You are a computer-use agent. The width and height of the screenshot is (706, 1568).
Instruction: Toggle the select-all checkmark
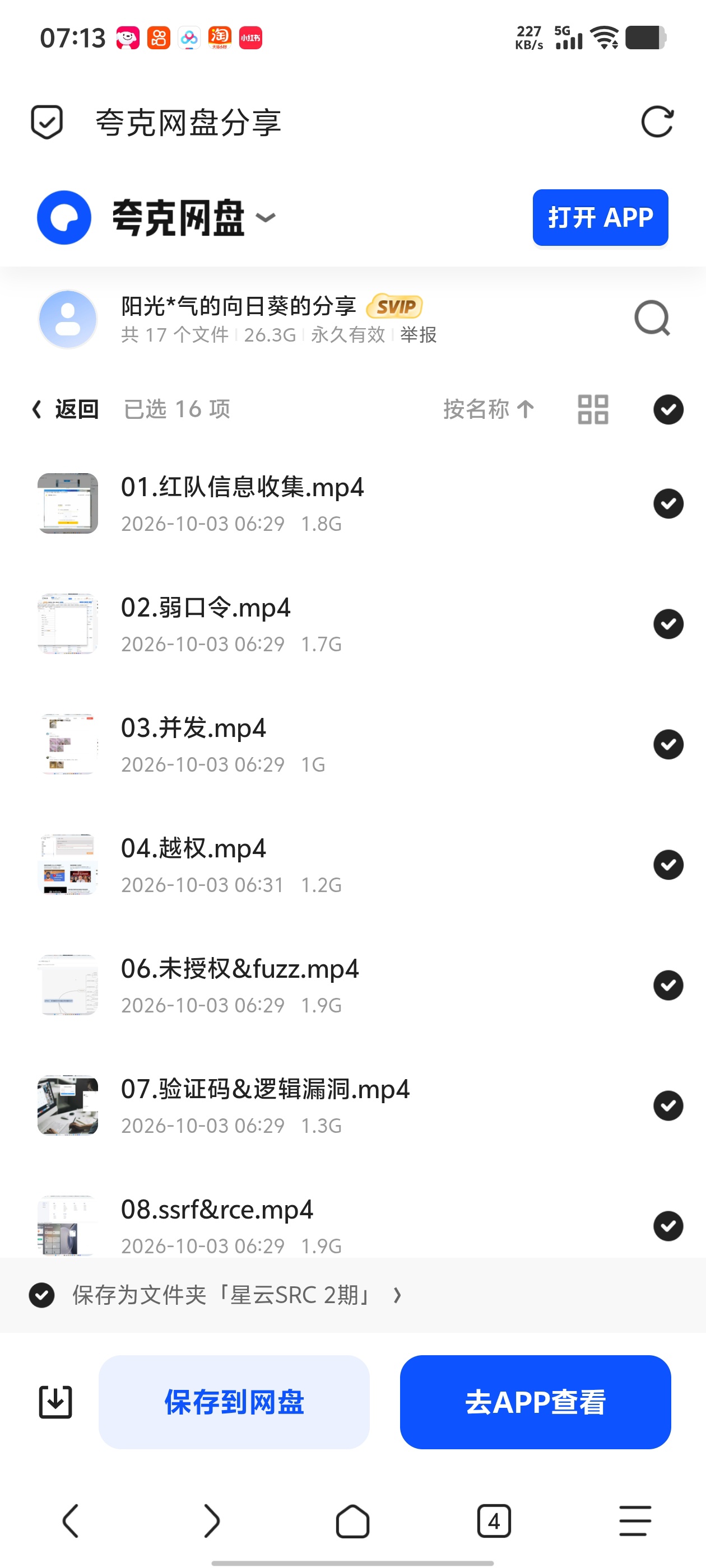point(668,409)
